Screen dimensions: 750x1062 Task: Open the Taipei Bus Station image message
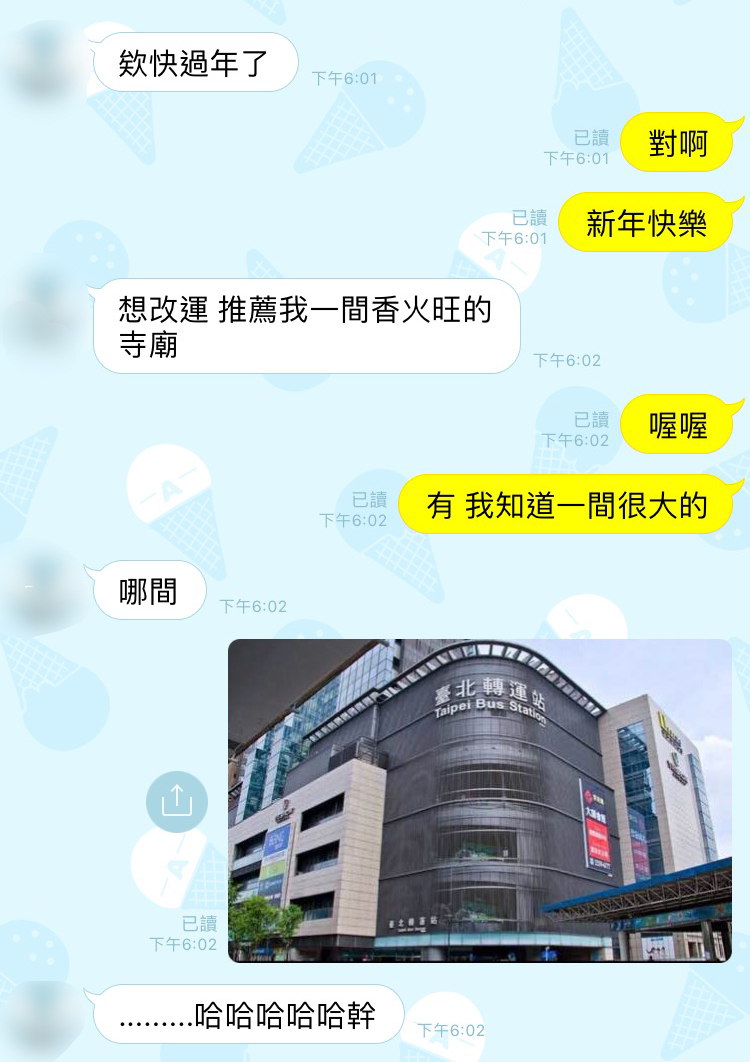[x=480, y=800]
